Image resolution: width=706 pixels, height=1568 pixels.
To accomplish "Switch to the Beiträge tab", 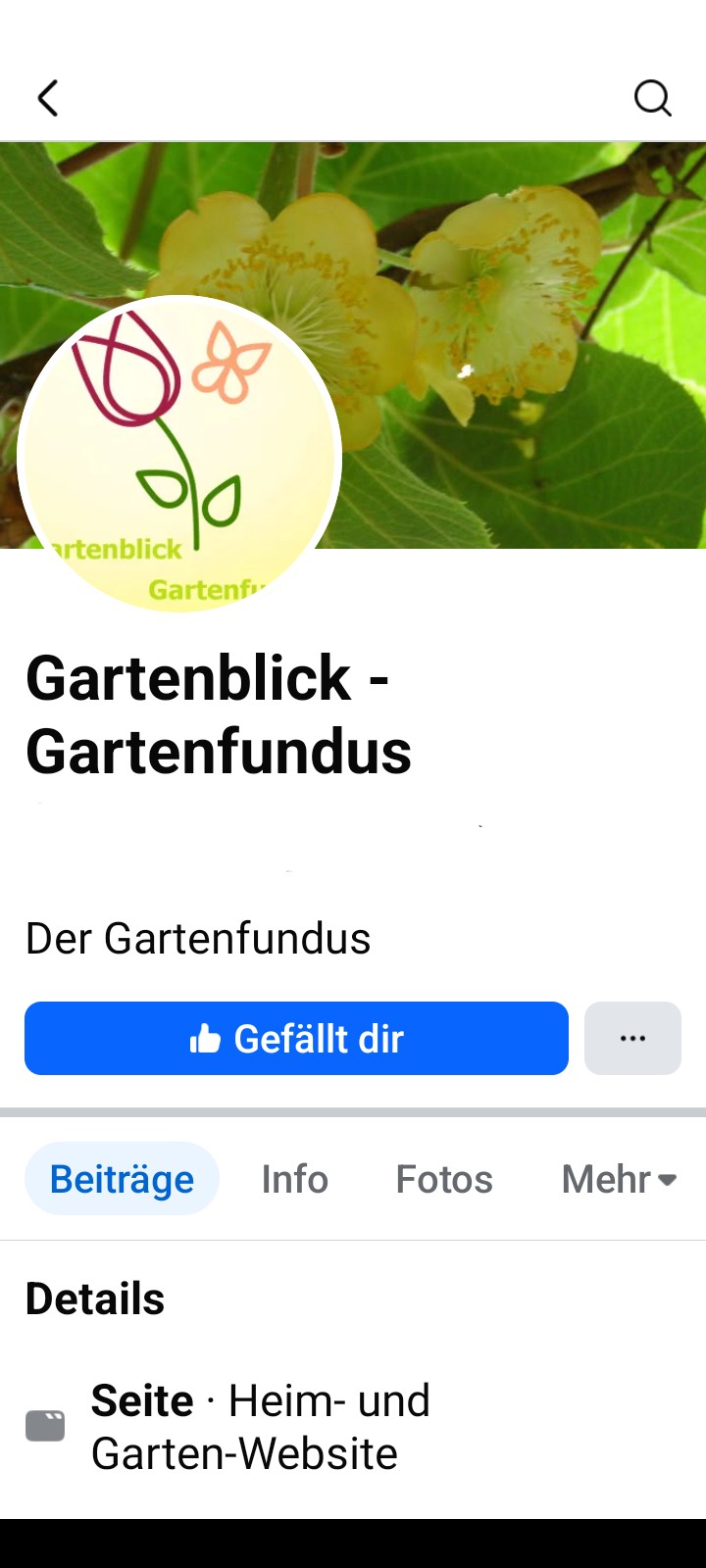I will point(122,1179).
